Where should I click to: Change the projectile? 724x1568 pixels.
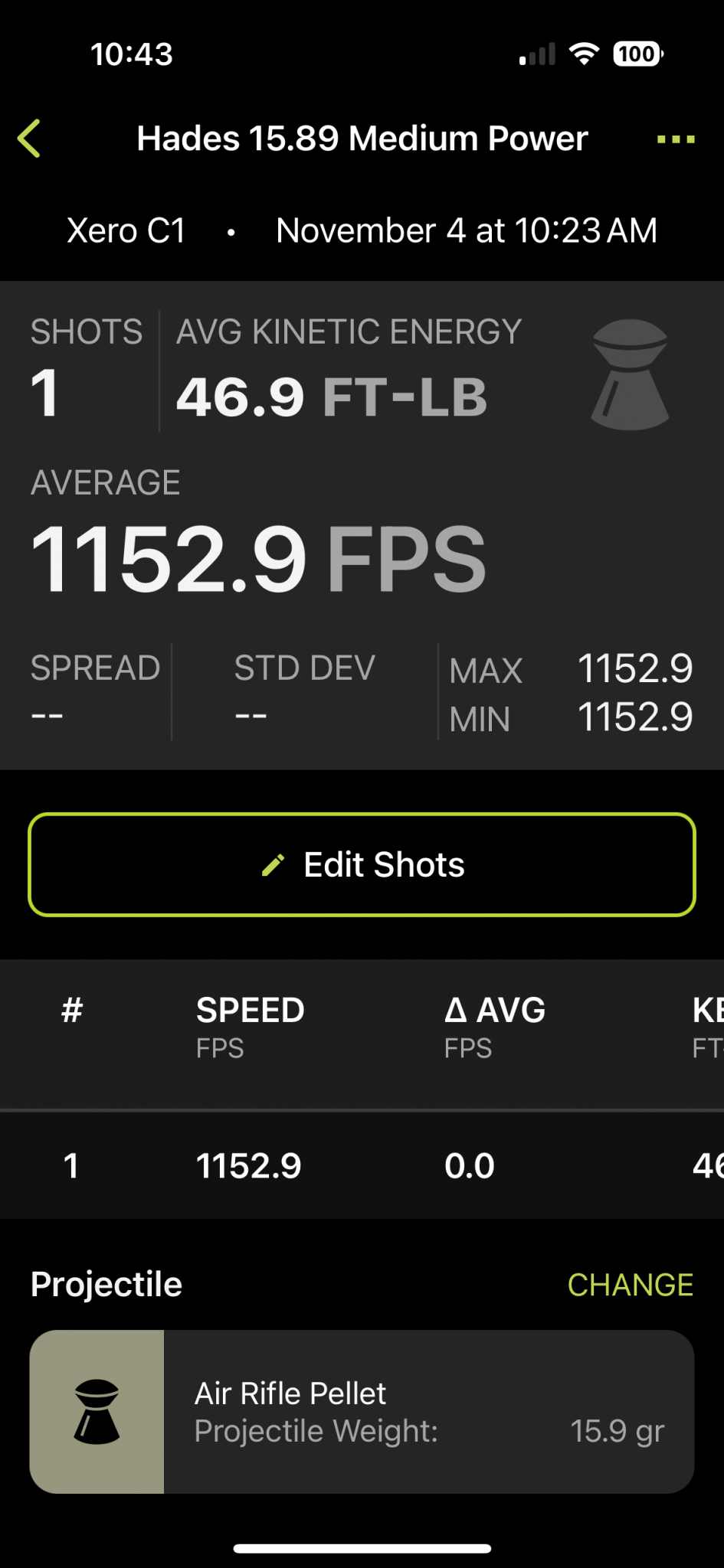630,1285
